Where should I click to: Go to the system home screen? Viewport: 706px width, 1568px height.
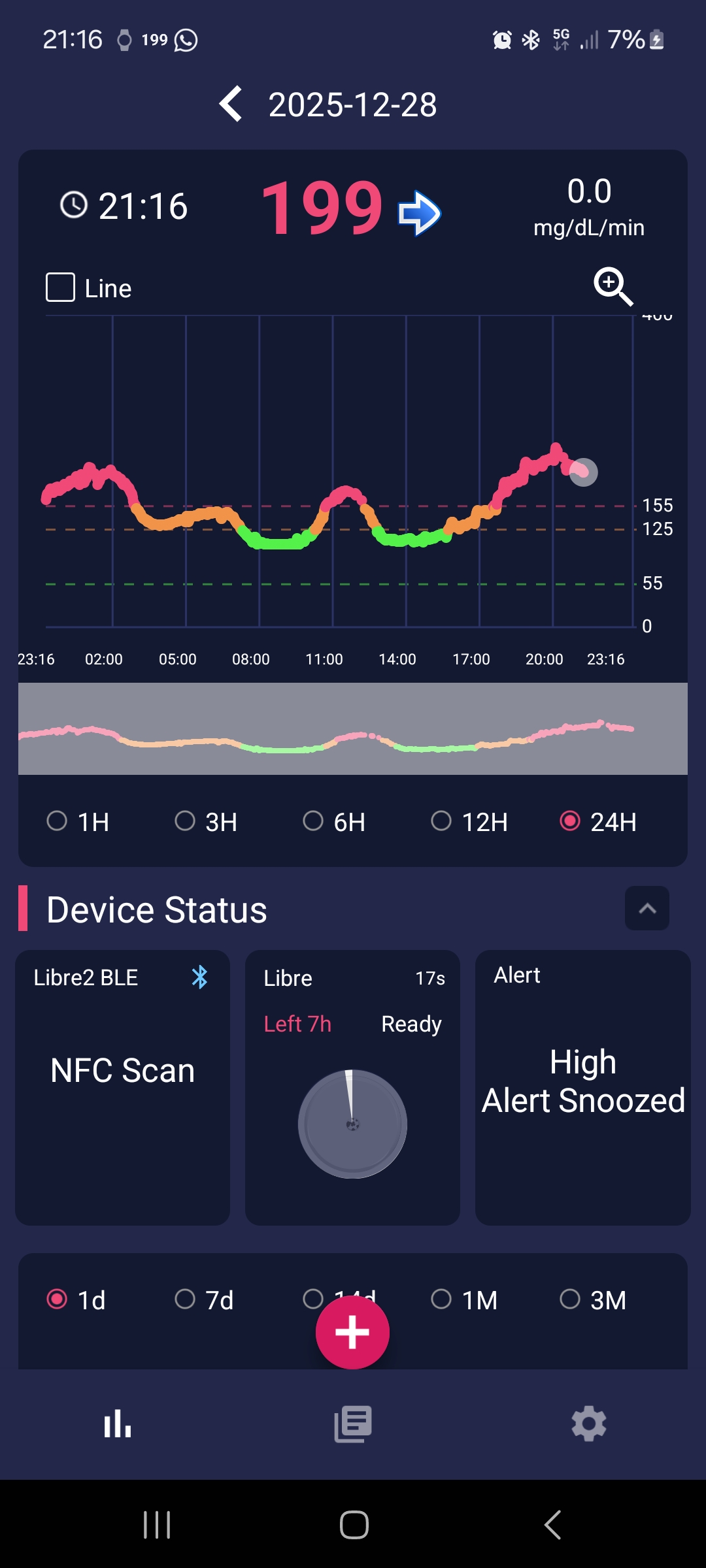pos(354,1525)
